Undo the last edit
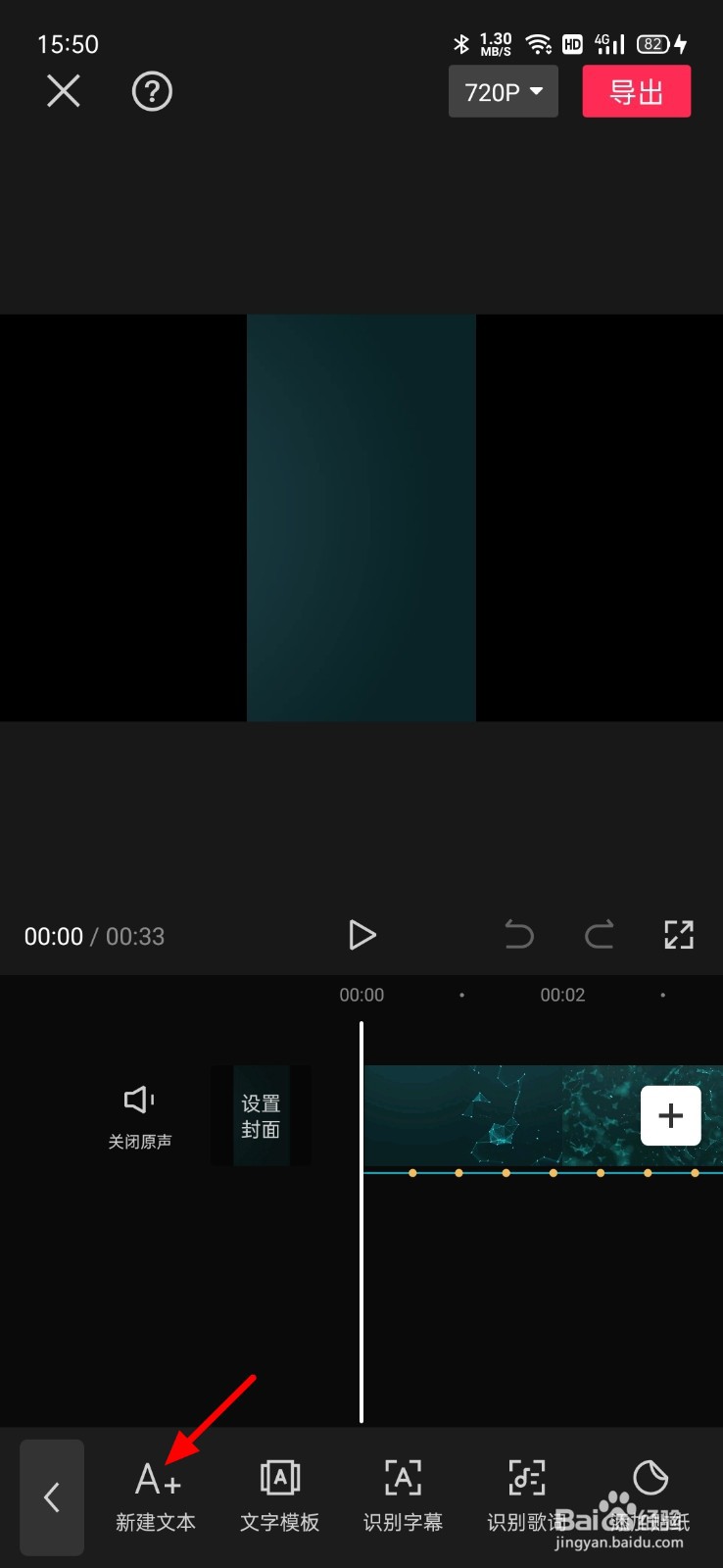Image resolution: width=723 pixels, height=1568 pixels. point(519,935)
